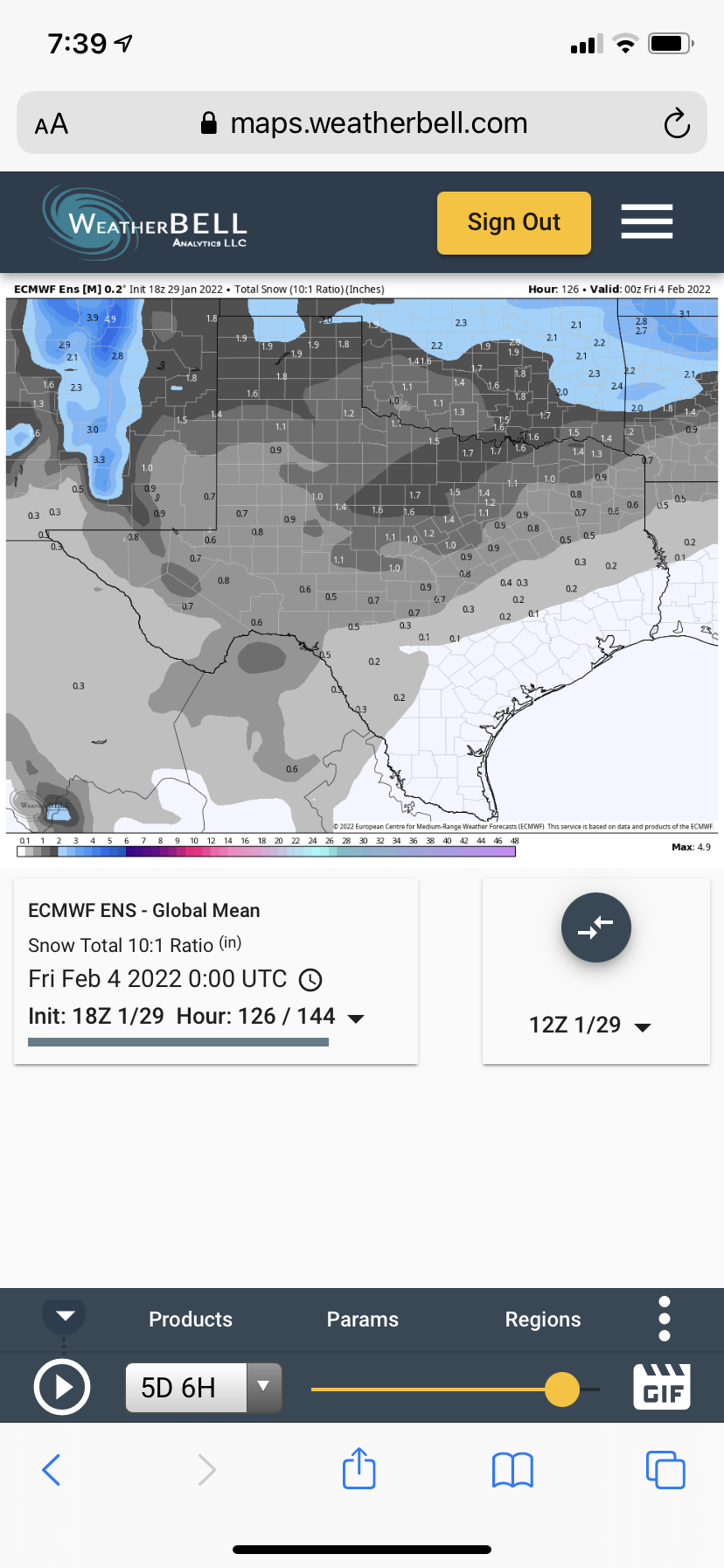Go back in Safari
The height and width of the screenshot is (1568, 724).
tap(52, 1470)
